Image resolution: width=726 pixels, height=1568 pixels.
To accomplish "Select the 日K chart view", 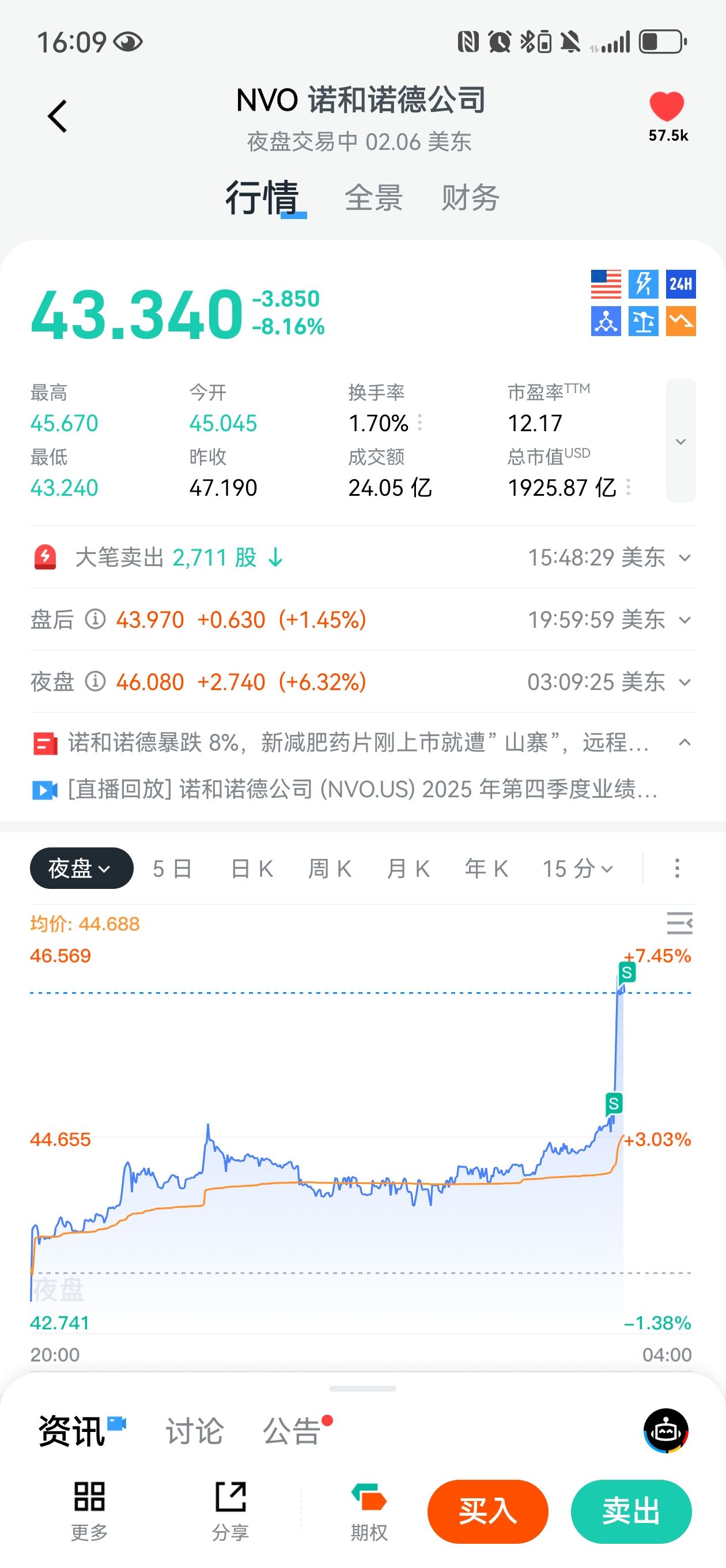I will pyautogui.click(x=251, y=869).
